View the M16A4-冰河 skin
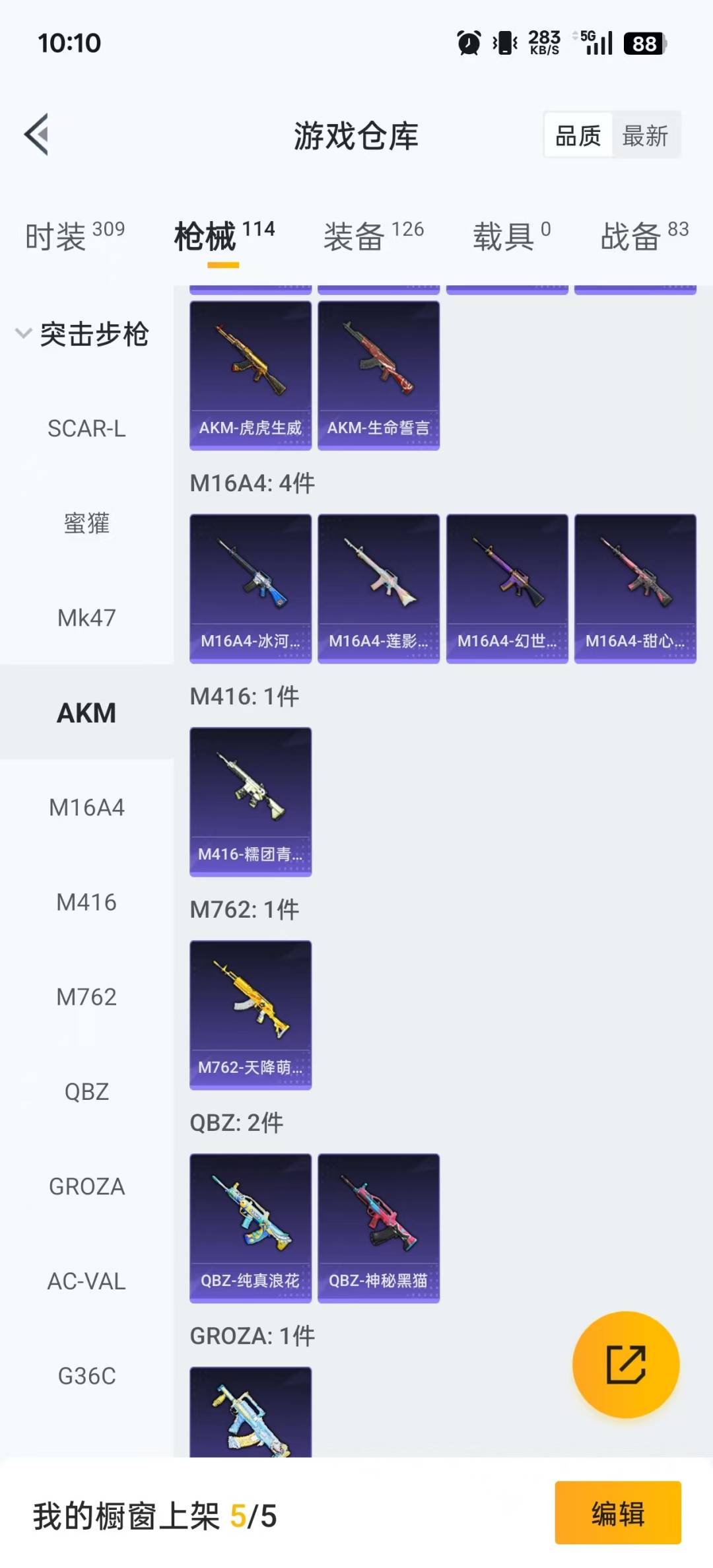 (x=250, y=588)
